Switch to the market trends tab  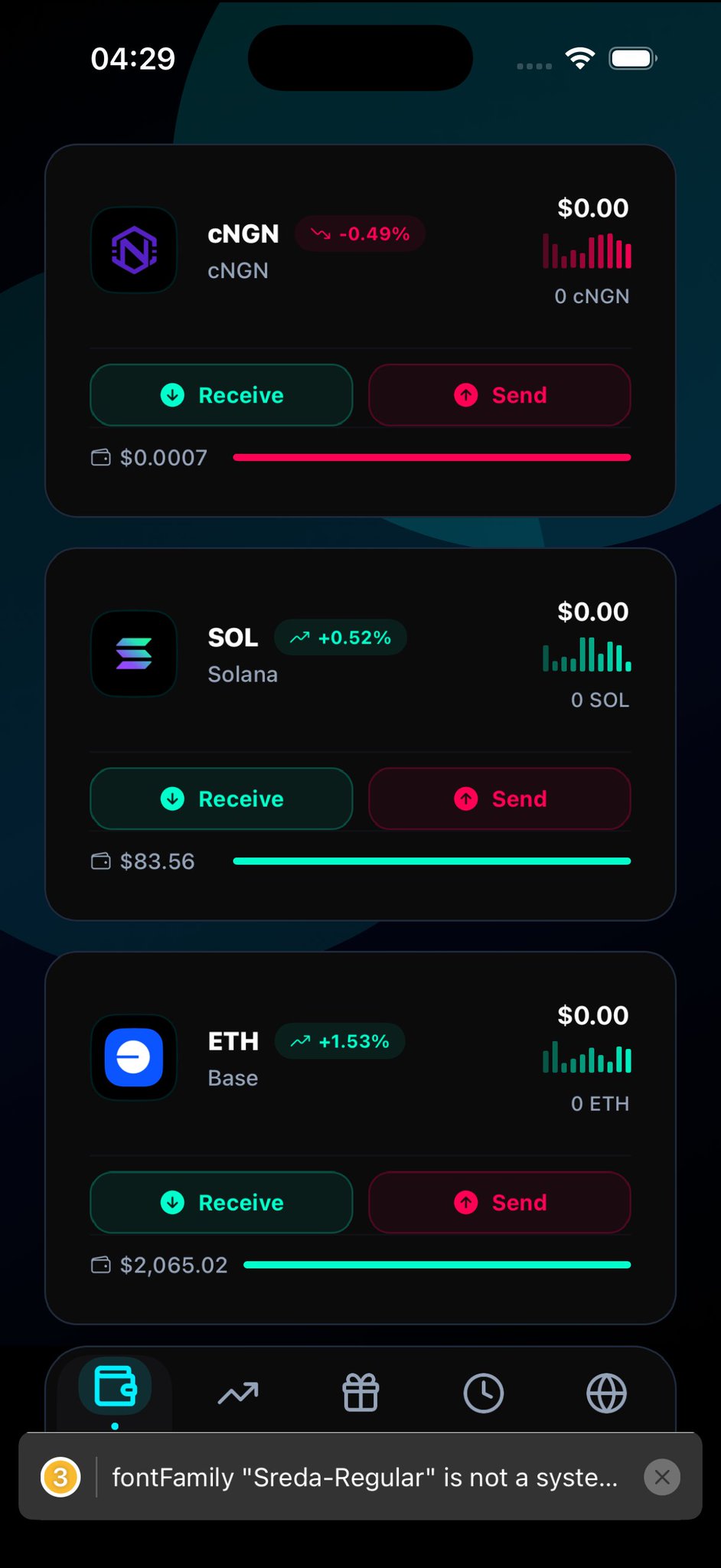[238, 1393]
